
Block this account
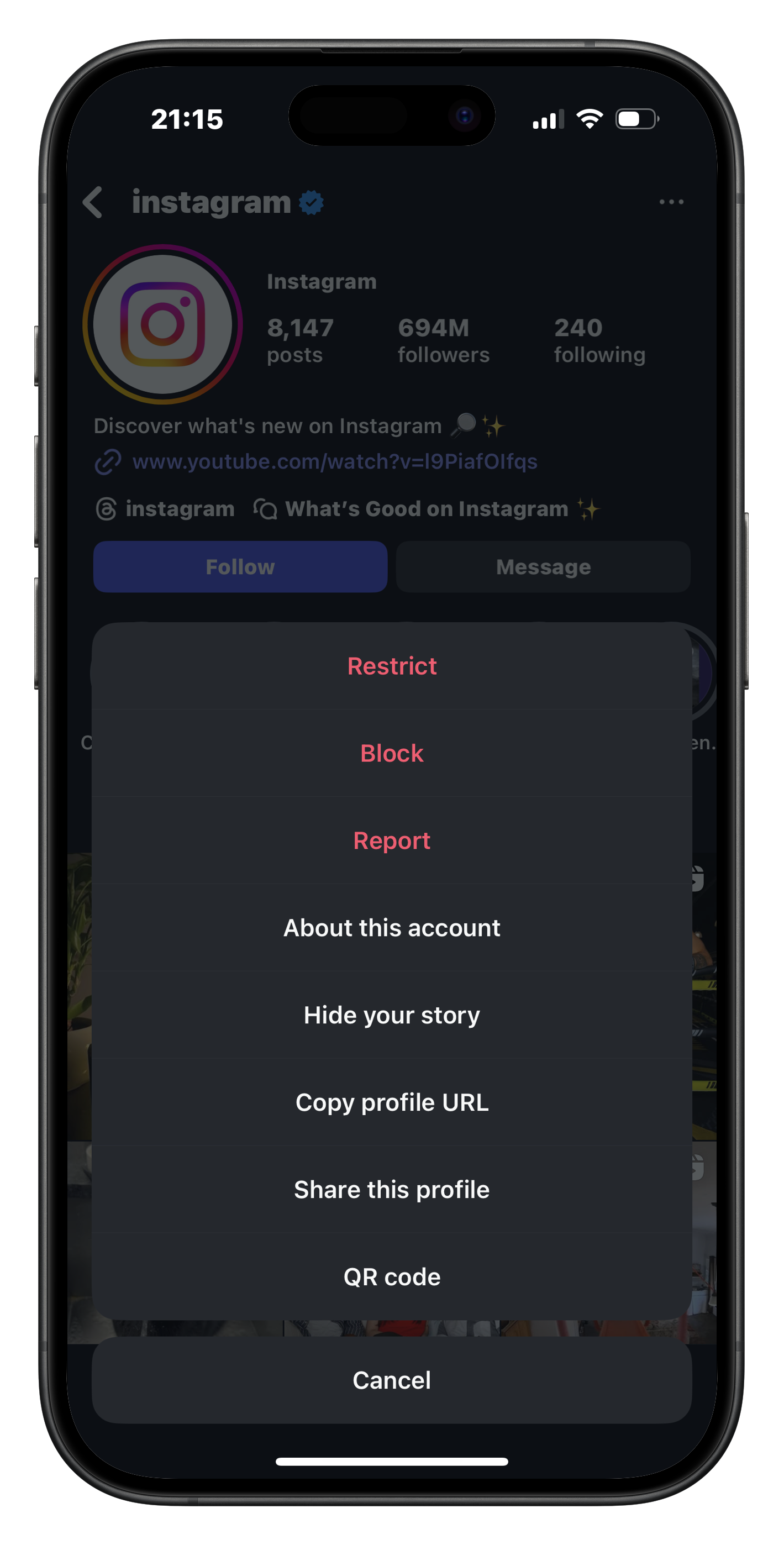tap(392, 753)
